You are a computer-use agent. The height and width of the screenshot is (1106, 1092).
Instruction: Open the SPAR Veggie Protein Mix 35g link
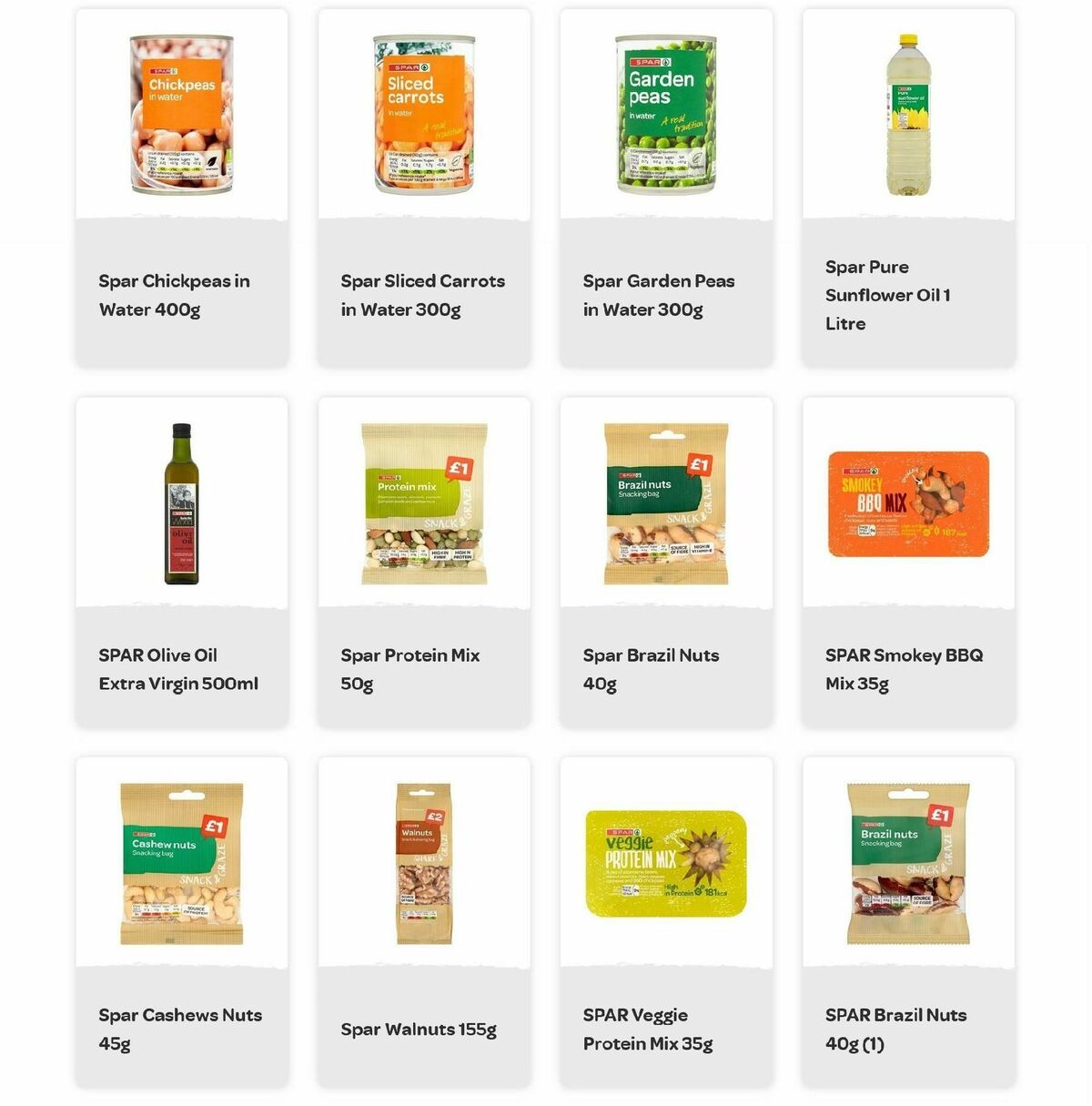click(x=648, y=1028)
